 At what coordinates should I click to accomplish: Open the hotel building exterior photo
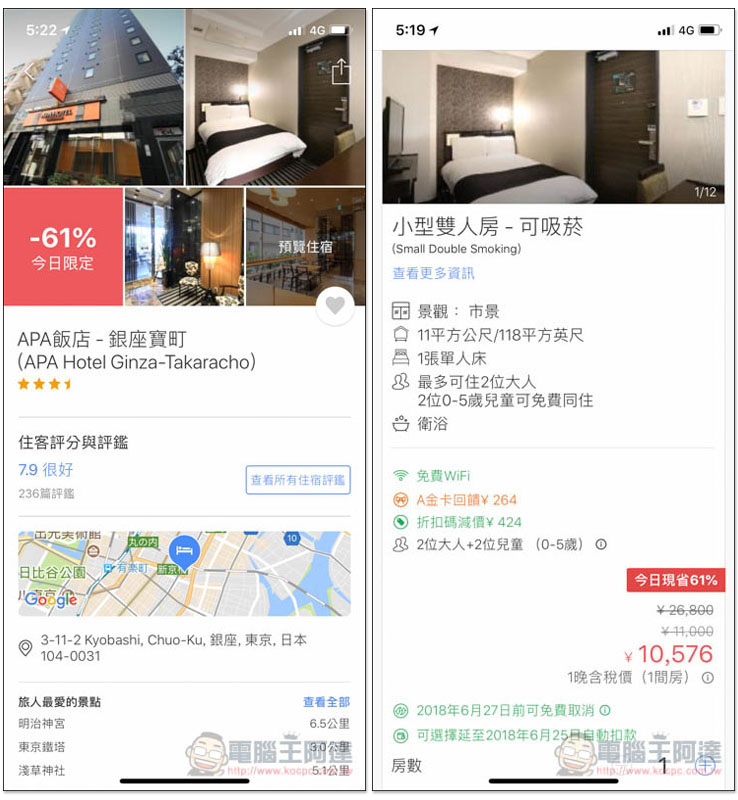(93, 98)
